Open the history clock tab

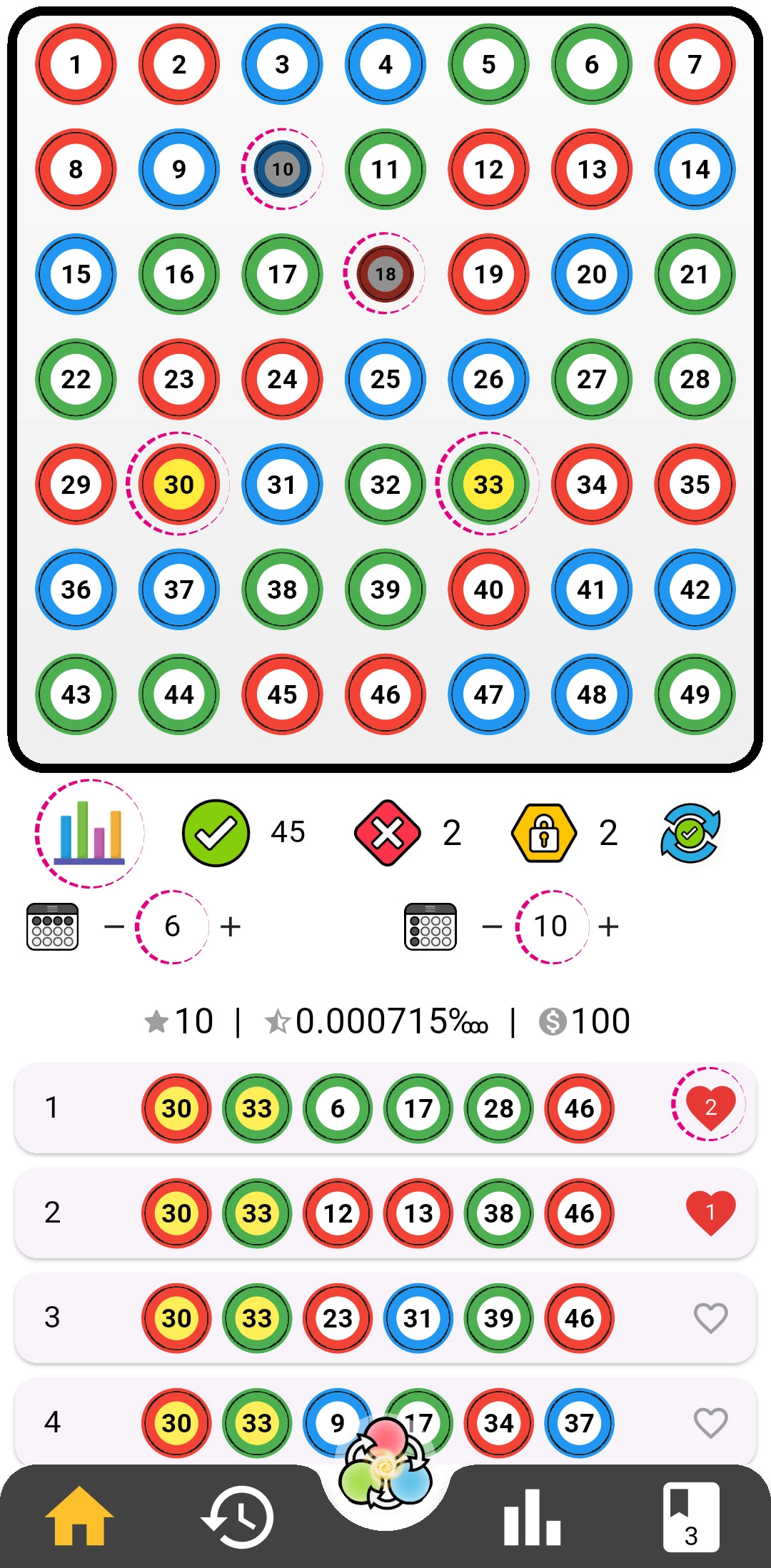[238, 1517]
